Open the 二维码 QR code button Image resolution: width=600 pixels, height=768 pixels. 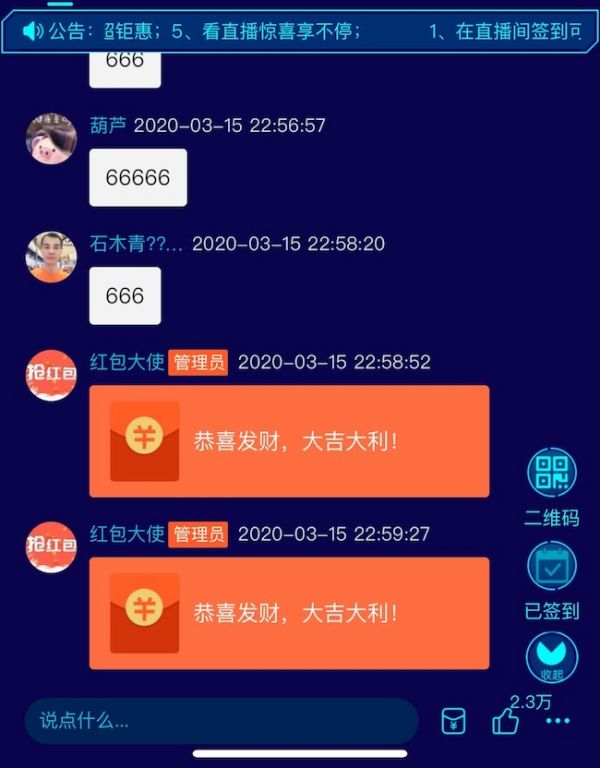tap(552, 473)
